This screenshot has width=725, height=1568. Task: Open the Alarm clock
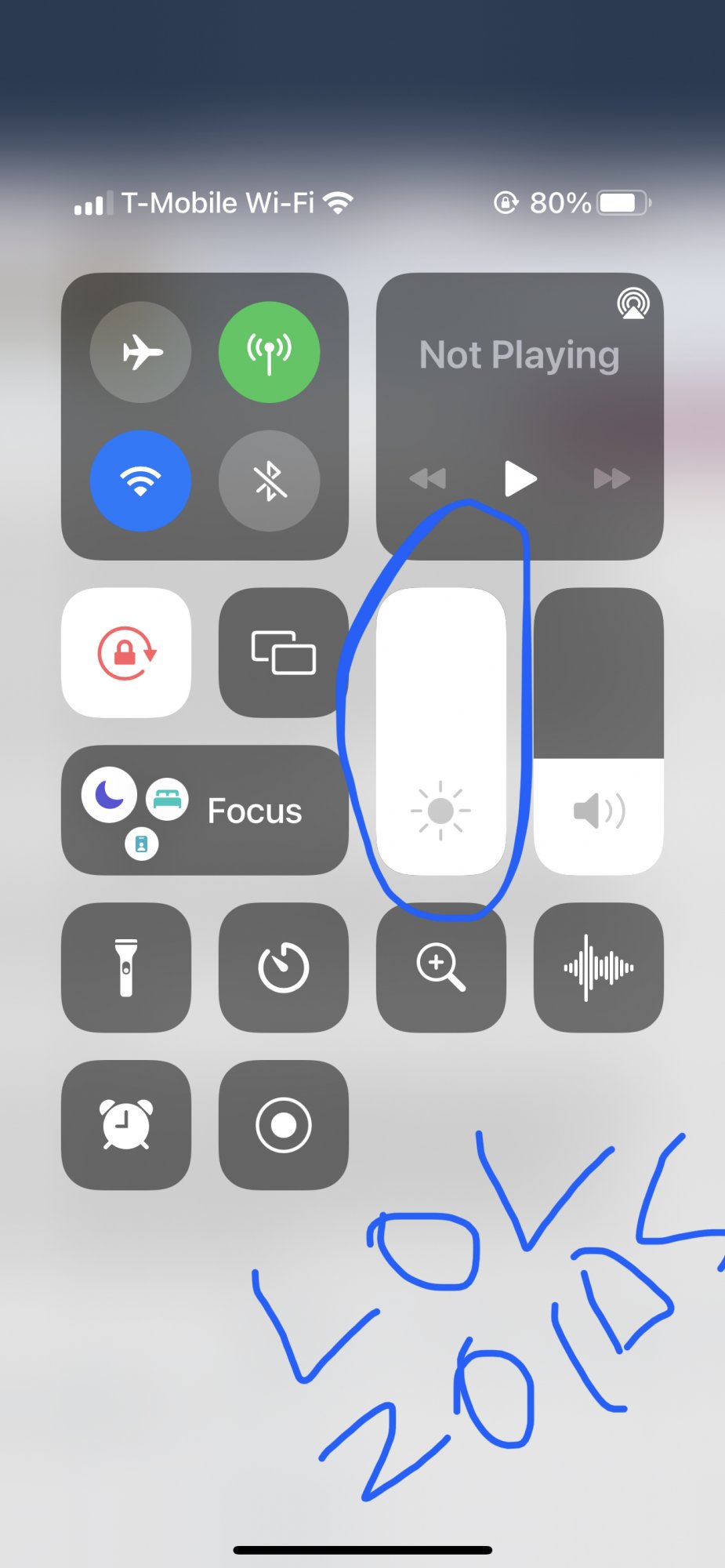point(126,1125)
